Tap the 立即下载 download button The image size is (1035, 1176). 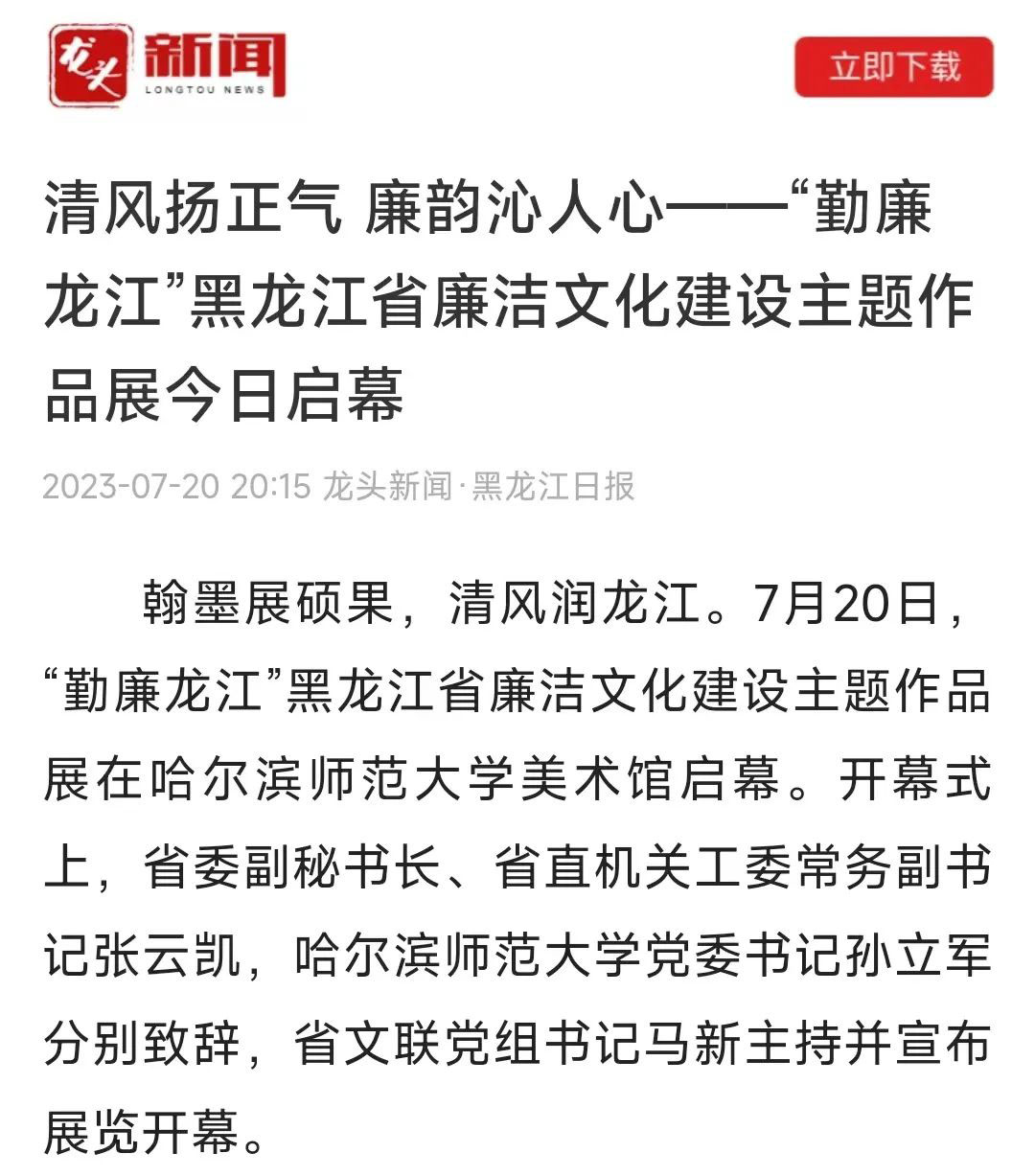tap(893, 67)
